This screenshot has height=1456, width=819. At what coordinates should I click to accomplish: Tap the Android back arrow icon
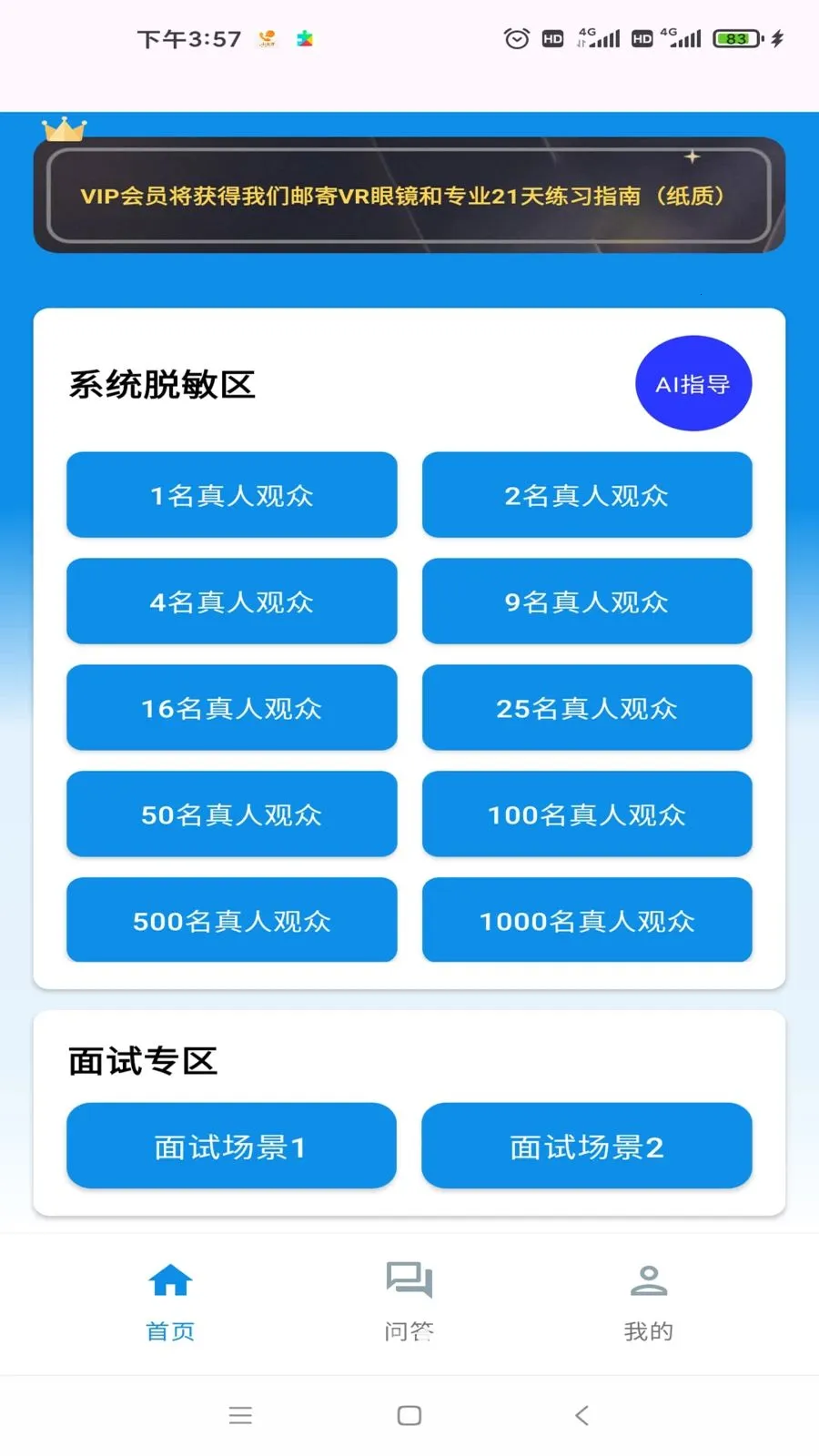582,1415
